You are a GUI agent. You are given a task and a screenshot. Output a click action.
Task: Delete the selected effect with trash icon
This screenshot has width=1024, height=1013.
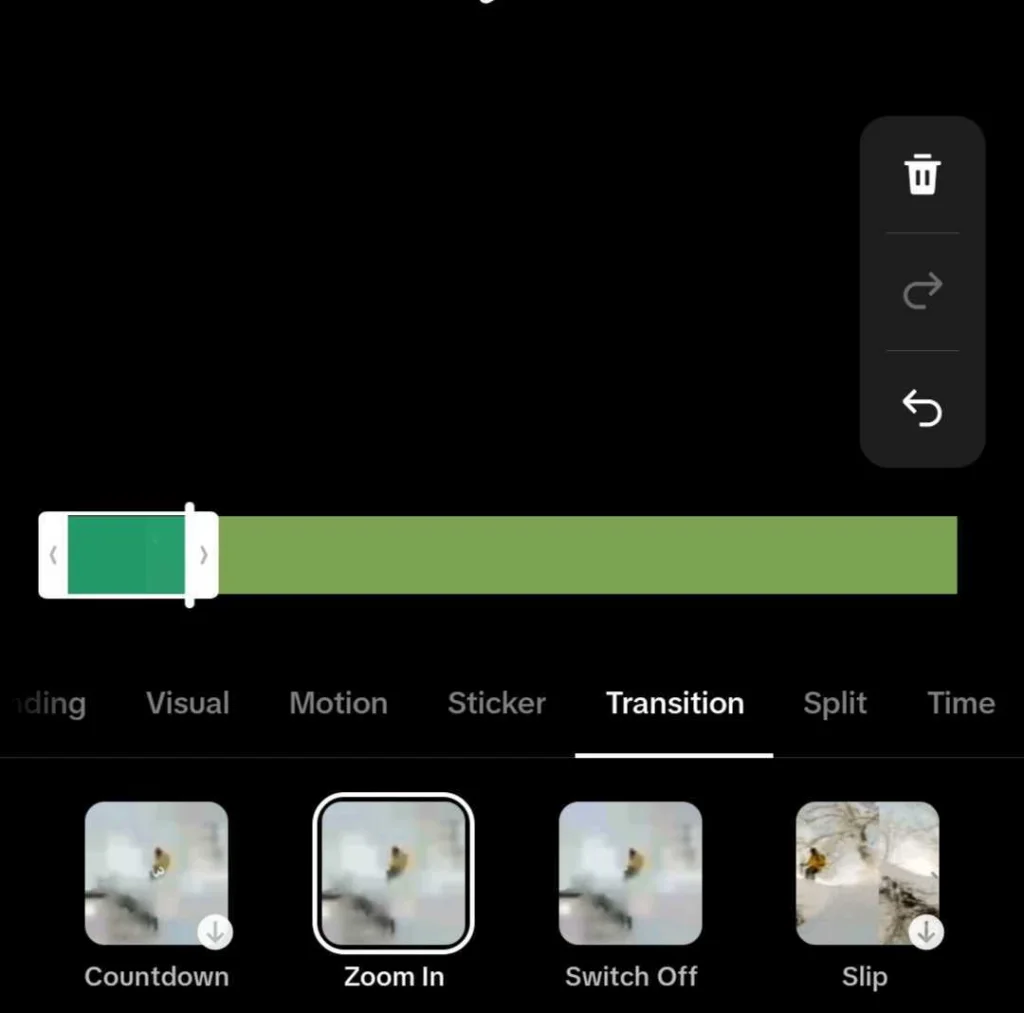[x=922, y=175]
